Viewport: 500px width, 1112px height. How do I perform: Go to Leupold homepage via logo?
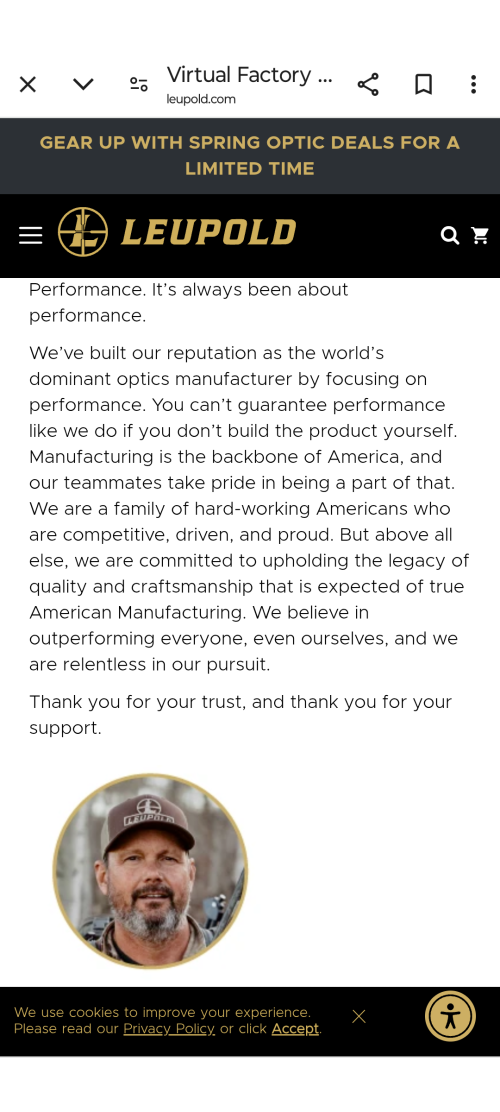tap(177, 232)
